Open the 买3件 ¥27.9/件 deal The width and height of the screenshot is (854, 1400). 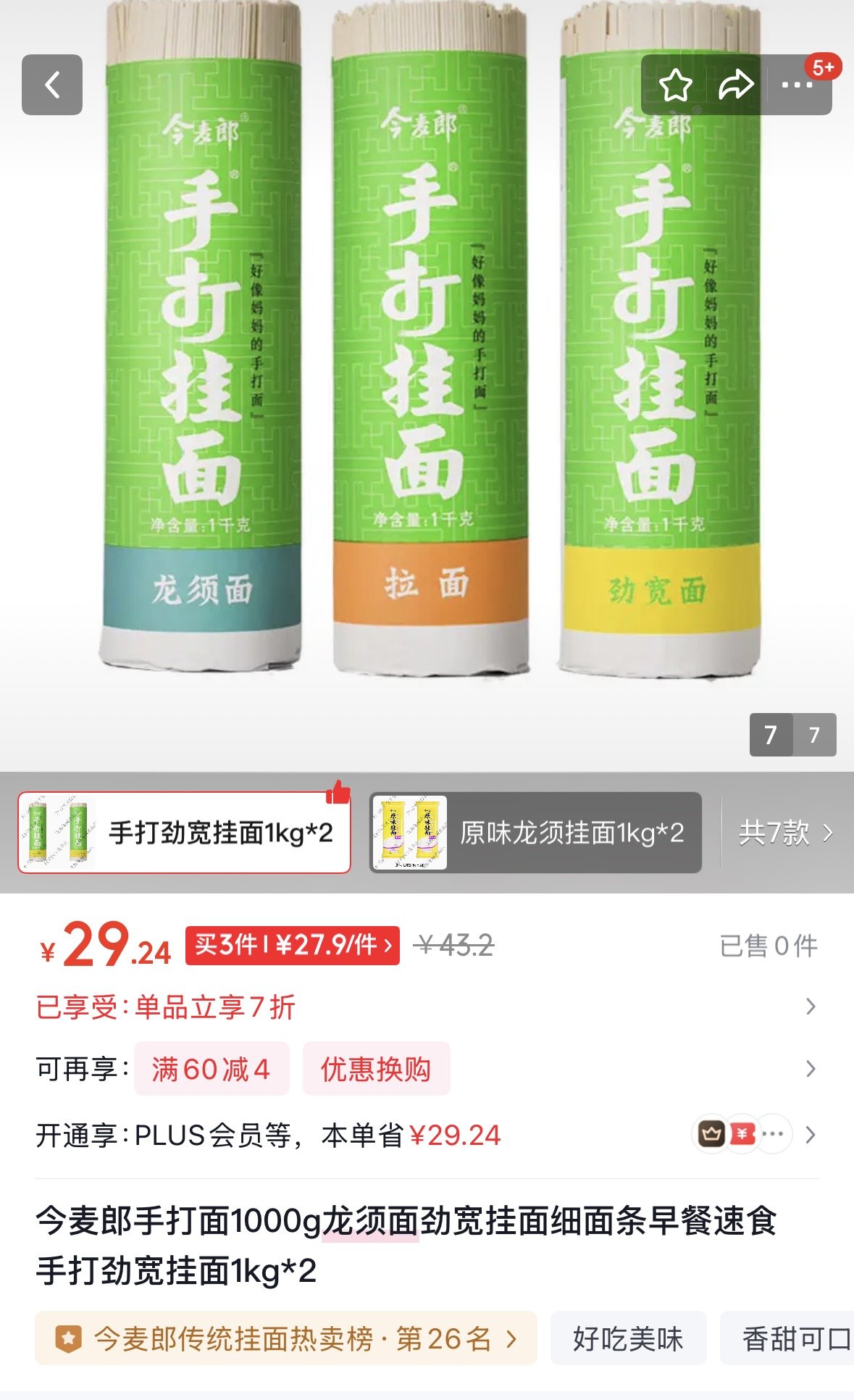(x=293, y=946)
